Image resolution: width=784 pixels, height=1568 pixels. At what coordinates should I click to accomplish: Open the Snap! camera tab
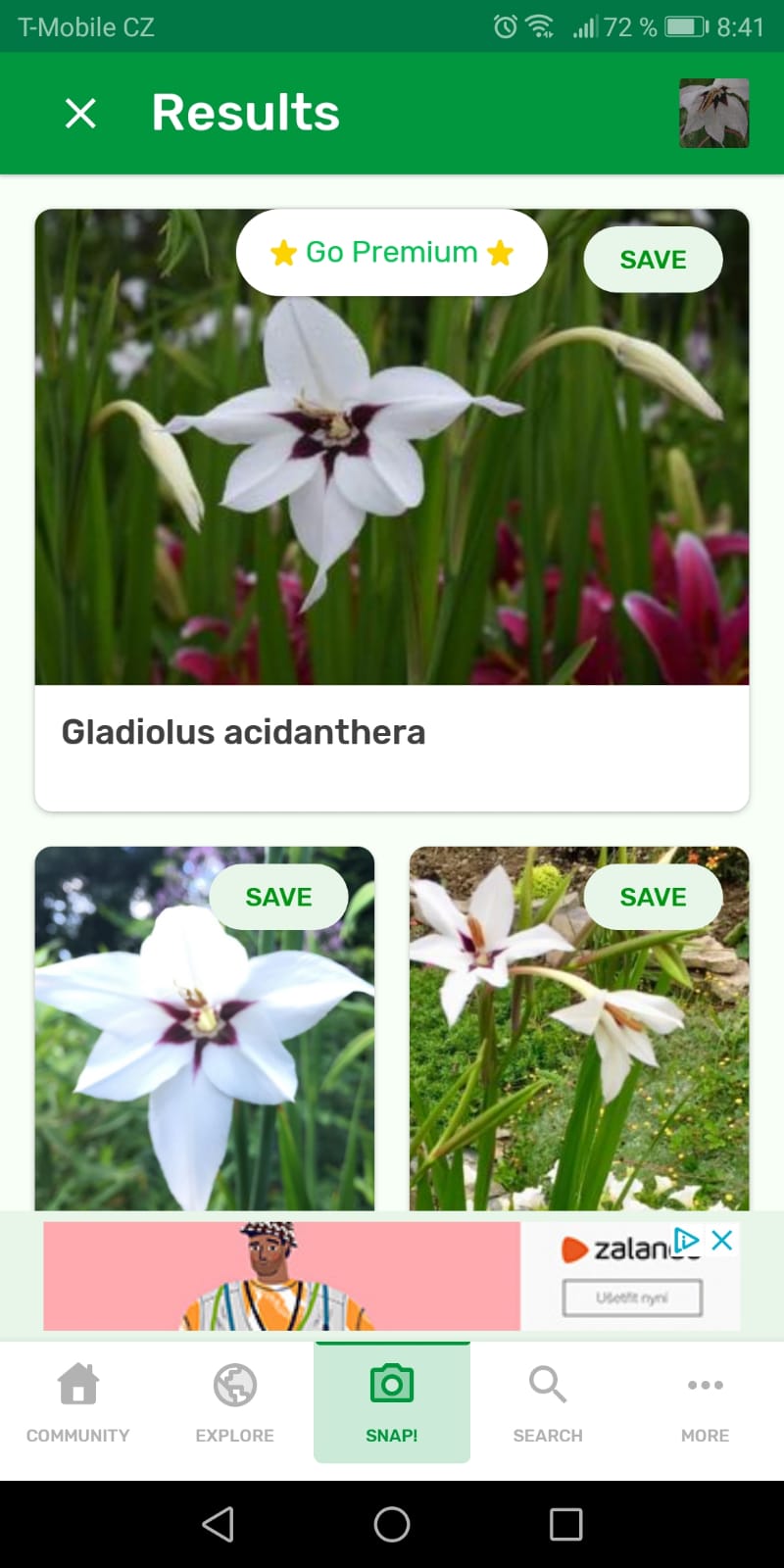[x=392, y=1403]
